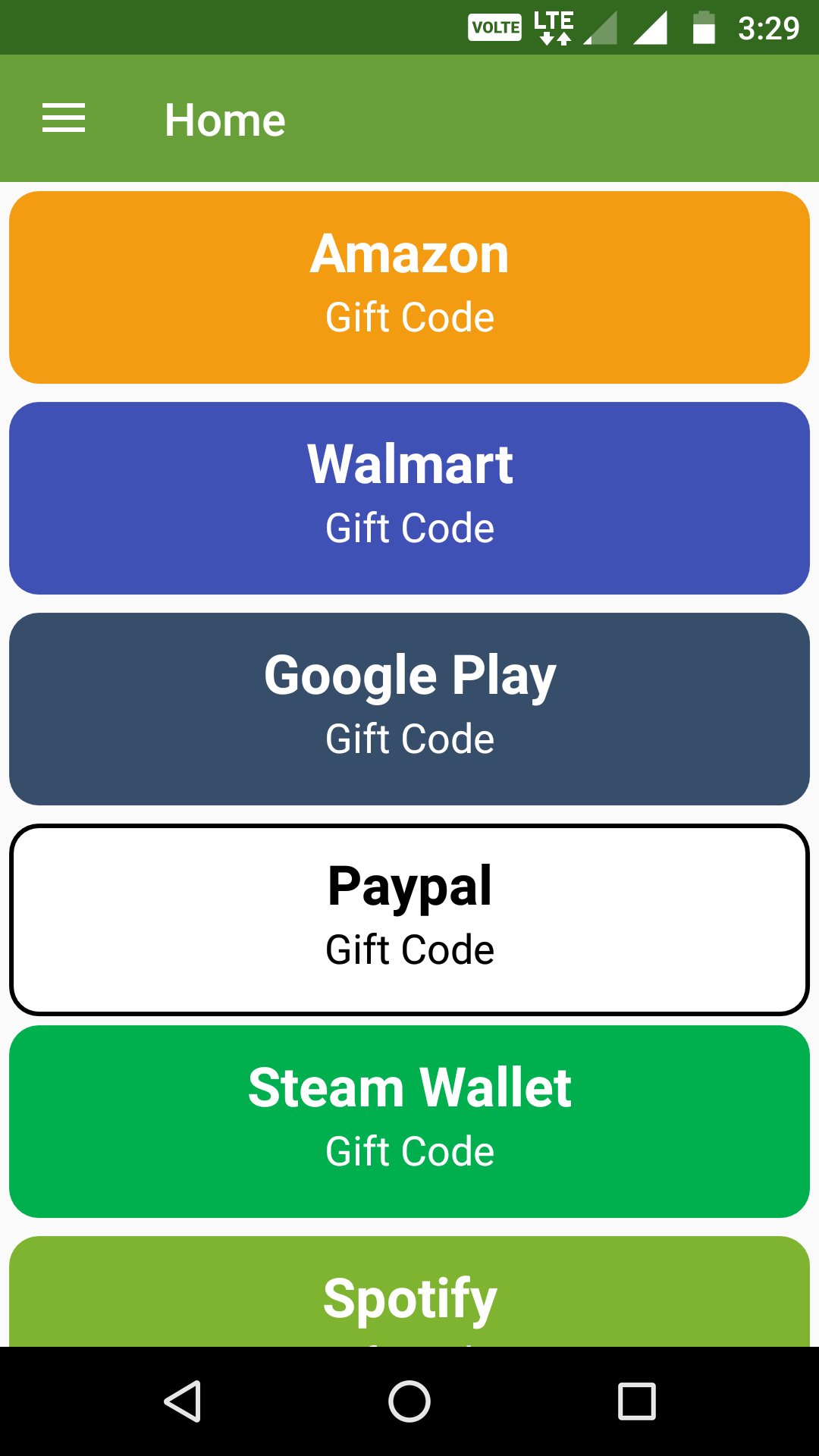Select the Paypal Gift Code option

click(409, 918)
